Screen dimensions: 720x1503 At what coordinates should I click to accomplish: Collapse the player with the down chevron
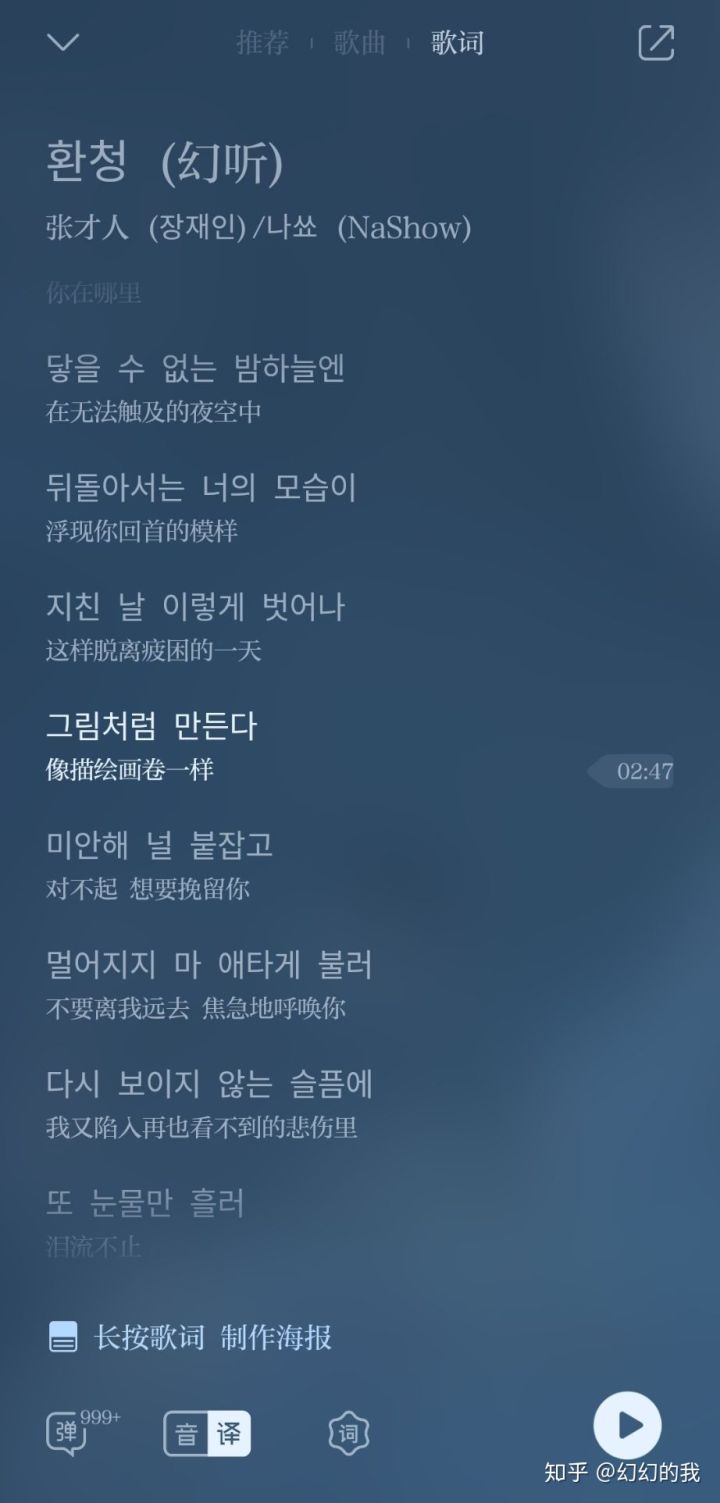(x=63, y=42)
